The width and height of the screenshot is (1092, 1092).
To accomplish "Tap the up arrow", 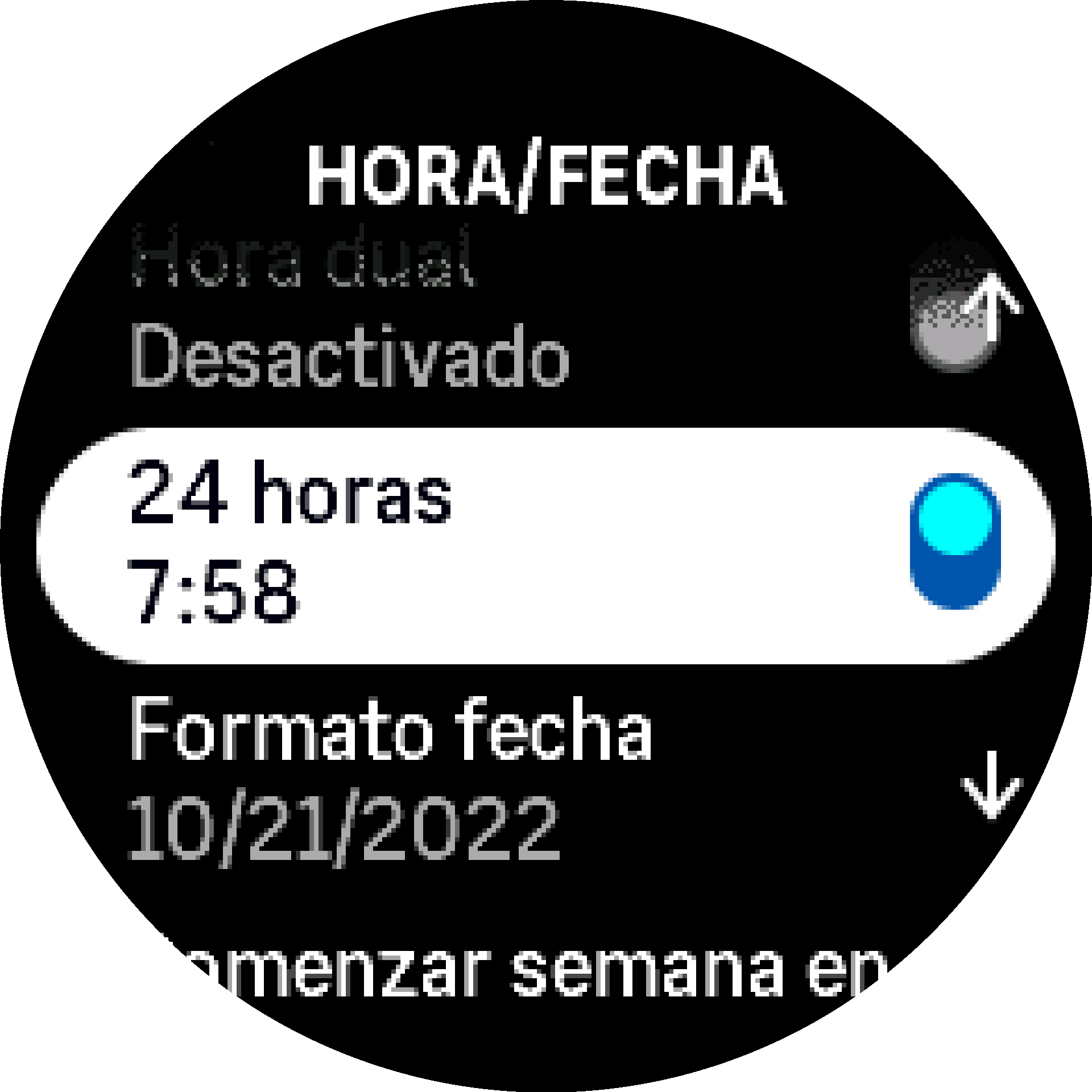I will [992, 307].
